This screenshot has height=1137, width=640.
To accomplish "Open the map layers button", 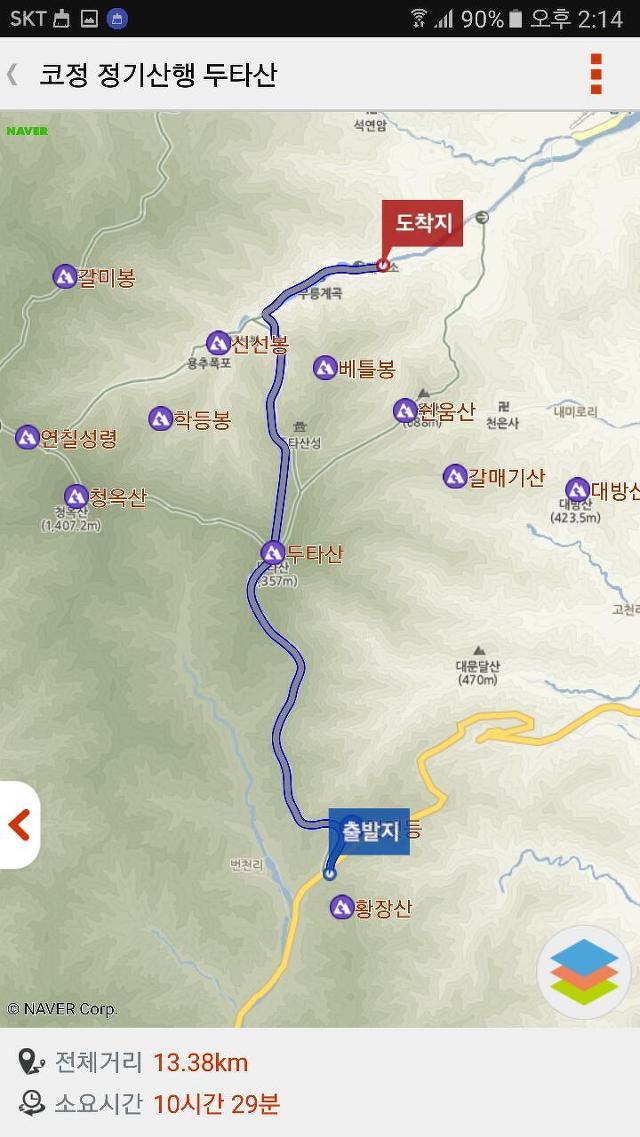I will [x=584, y=972].
